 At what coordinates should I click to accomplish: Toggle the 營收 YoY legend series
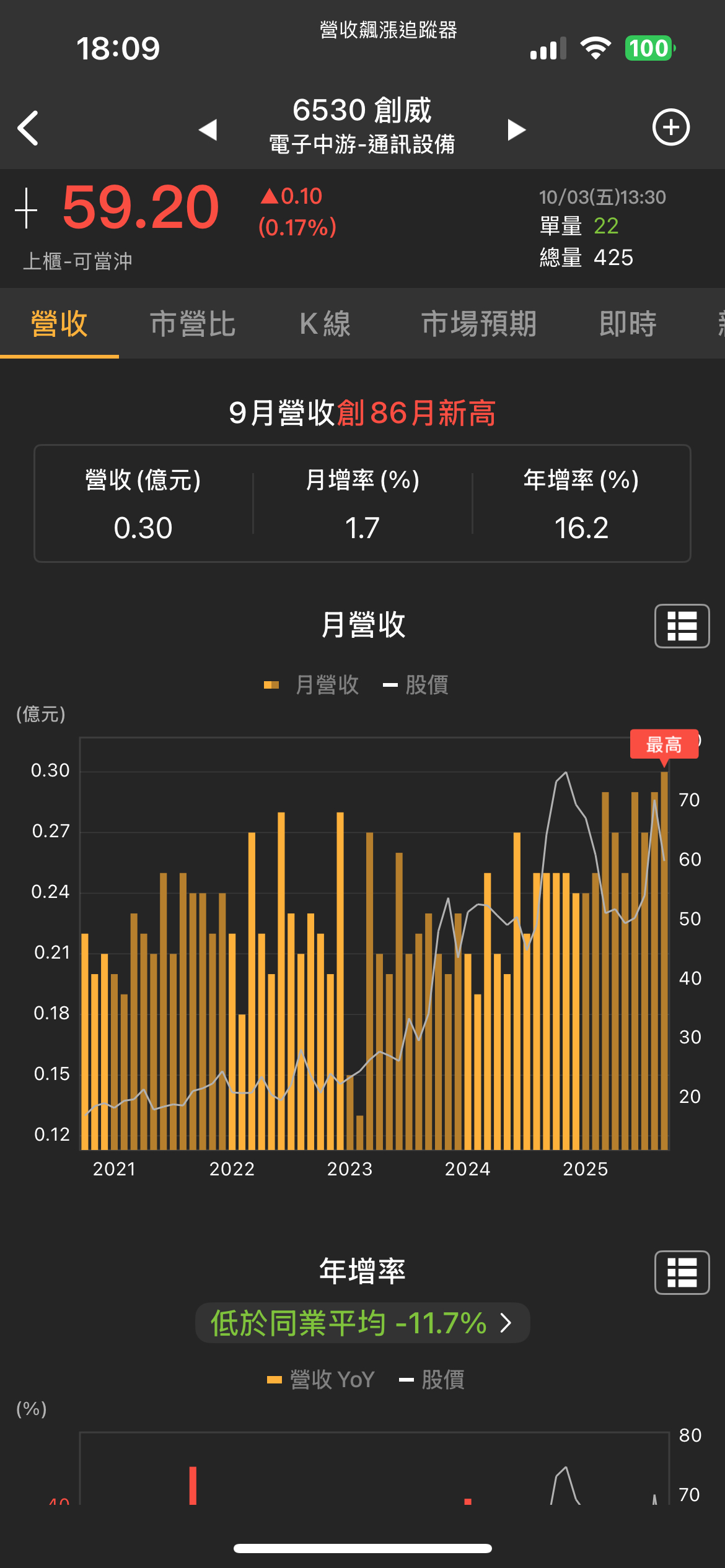tap(321, 1380)
